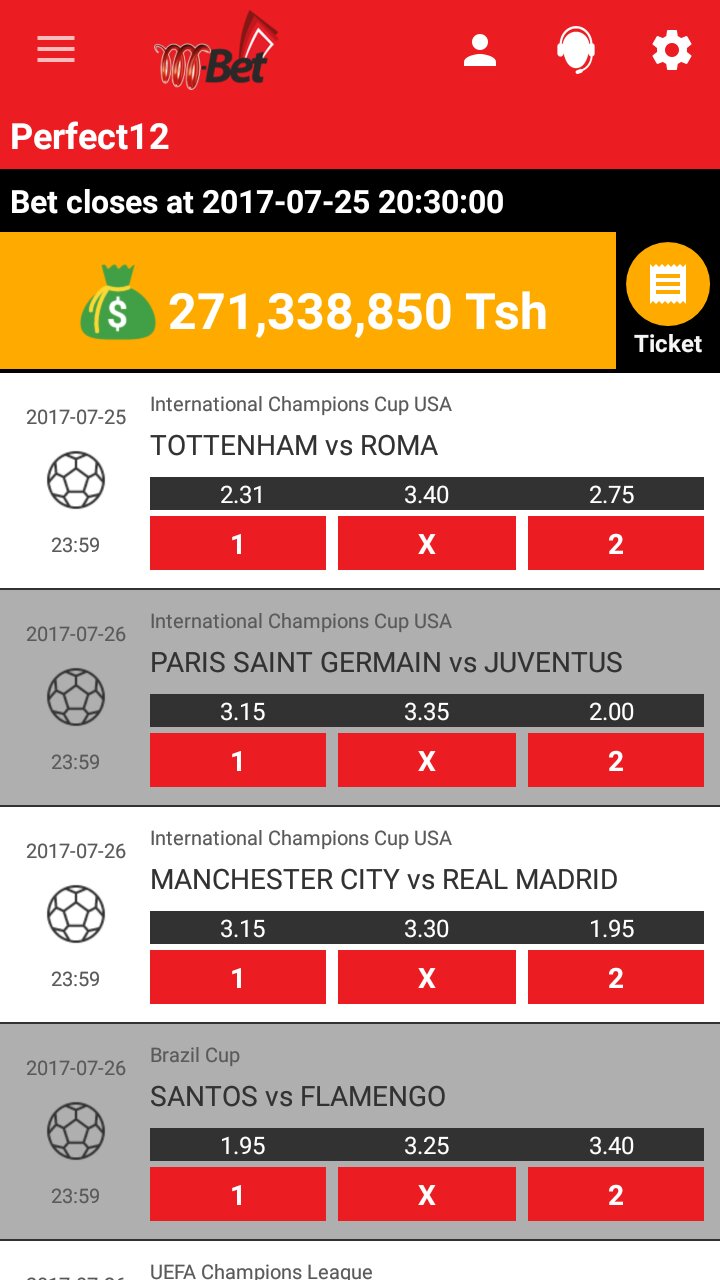Pick 1 for Manchester City vs Real Madrid

click(238, 977)
